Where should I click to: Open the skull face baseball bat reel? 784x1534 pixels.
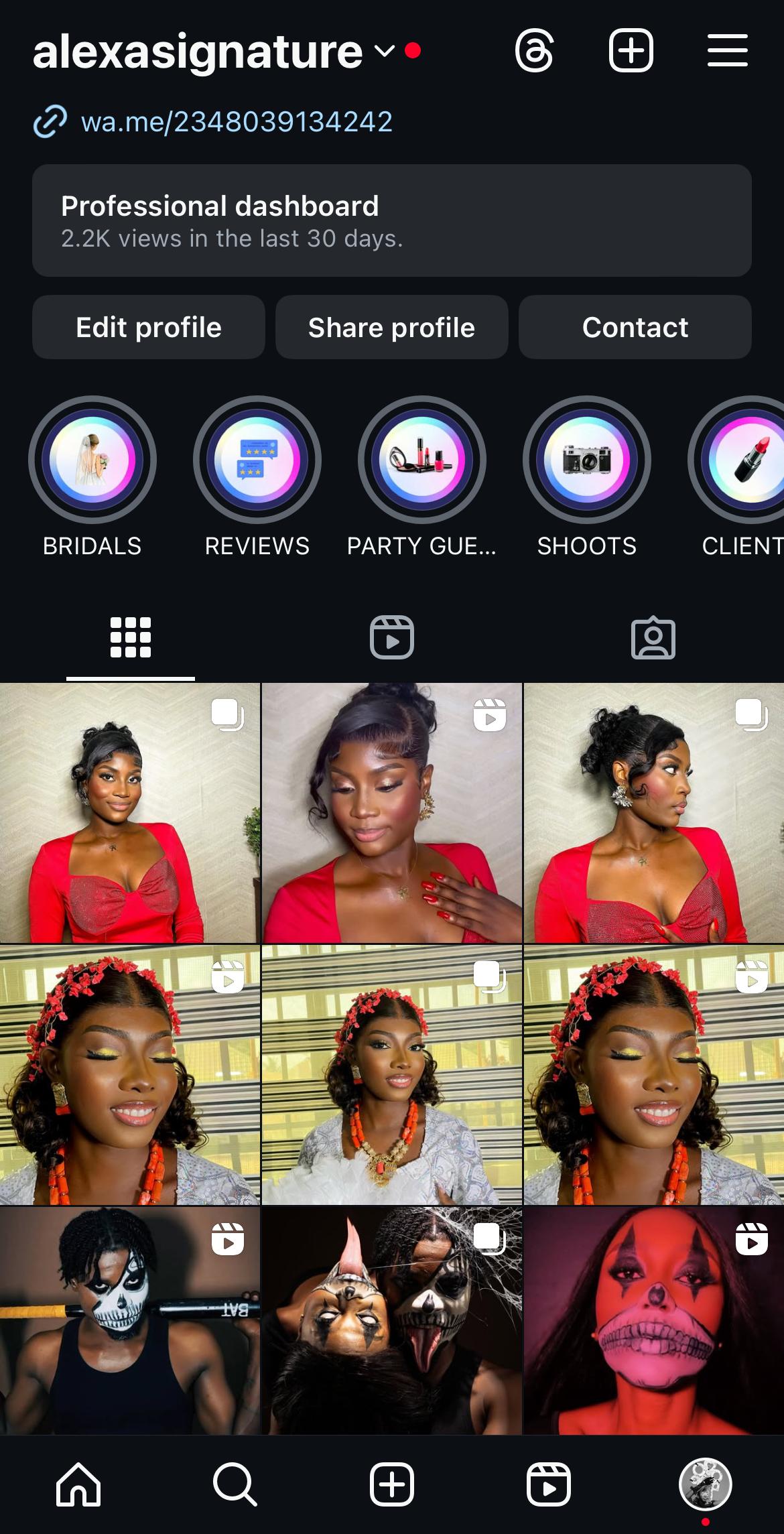(x=129, y=1320)
